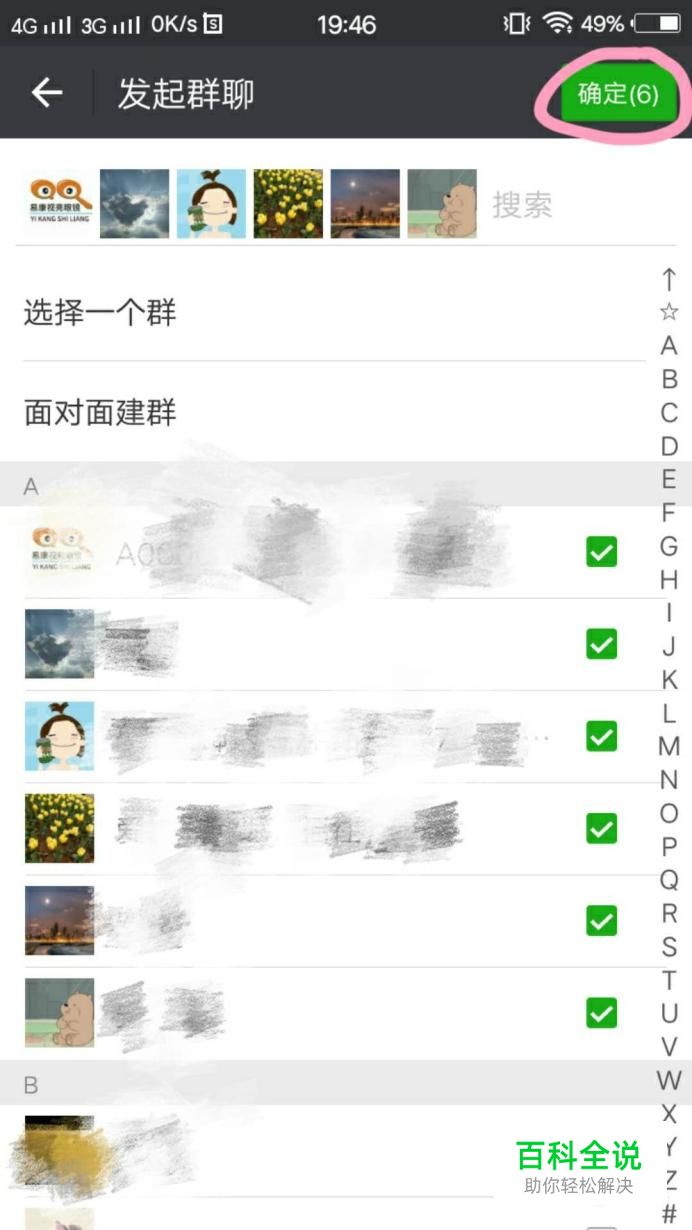This screenshot has height=1230, width=692.
Task: Jump to starred contacts via the star index
Action: 669,312
